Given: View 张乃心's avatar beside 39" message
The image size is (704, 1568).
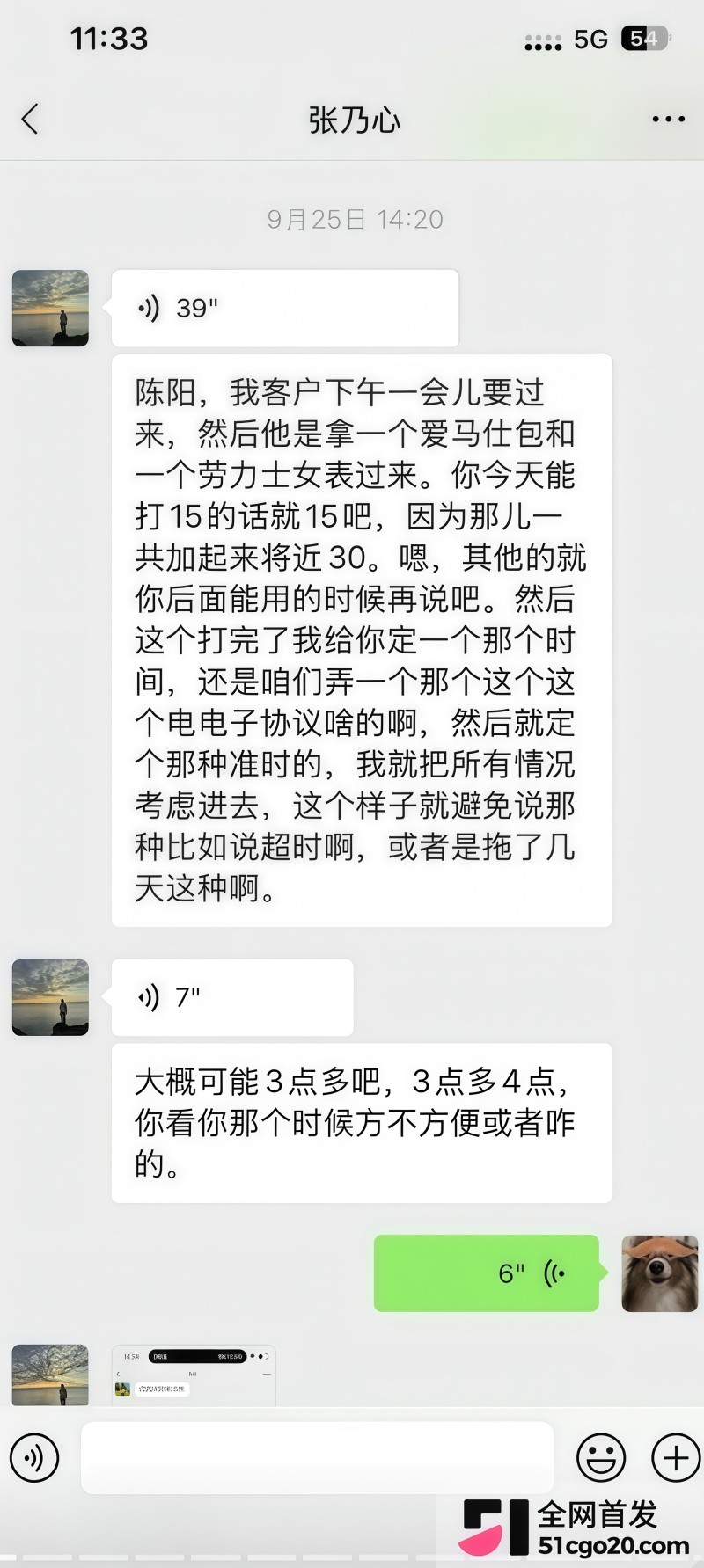Looking at the screenshot, I should coord(50,308).
